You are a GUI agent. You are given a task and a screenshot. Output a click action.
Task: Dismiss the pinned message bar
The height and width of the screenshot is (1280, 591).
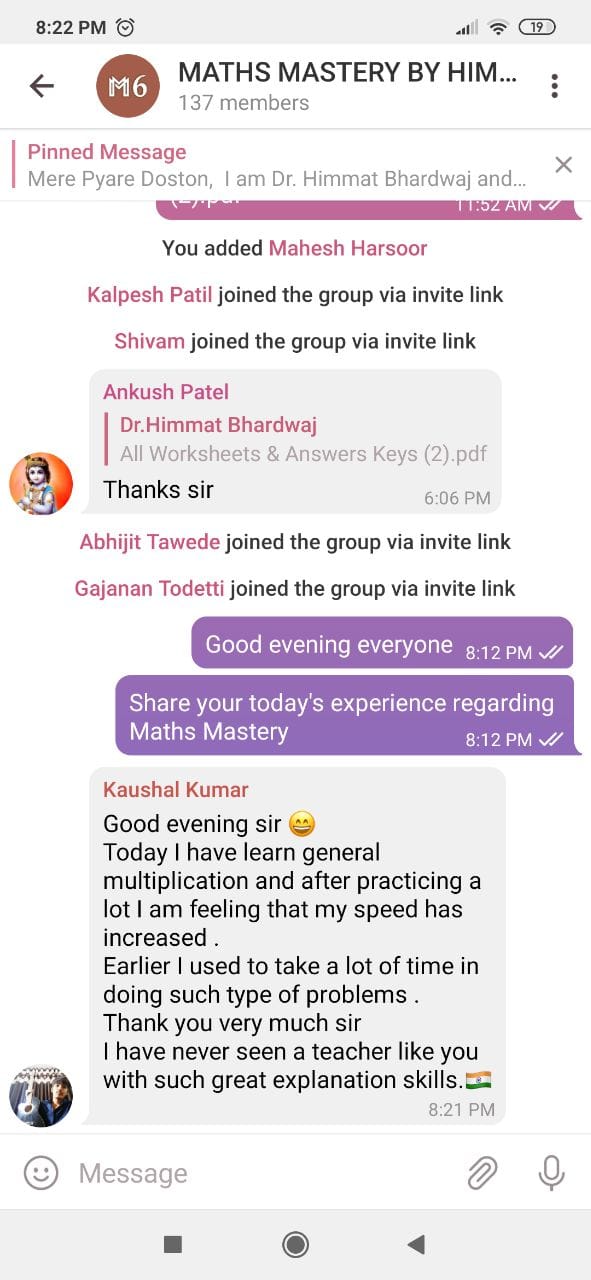point(564,165)
